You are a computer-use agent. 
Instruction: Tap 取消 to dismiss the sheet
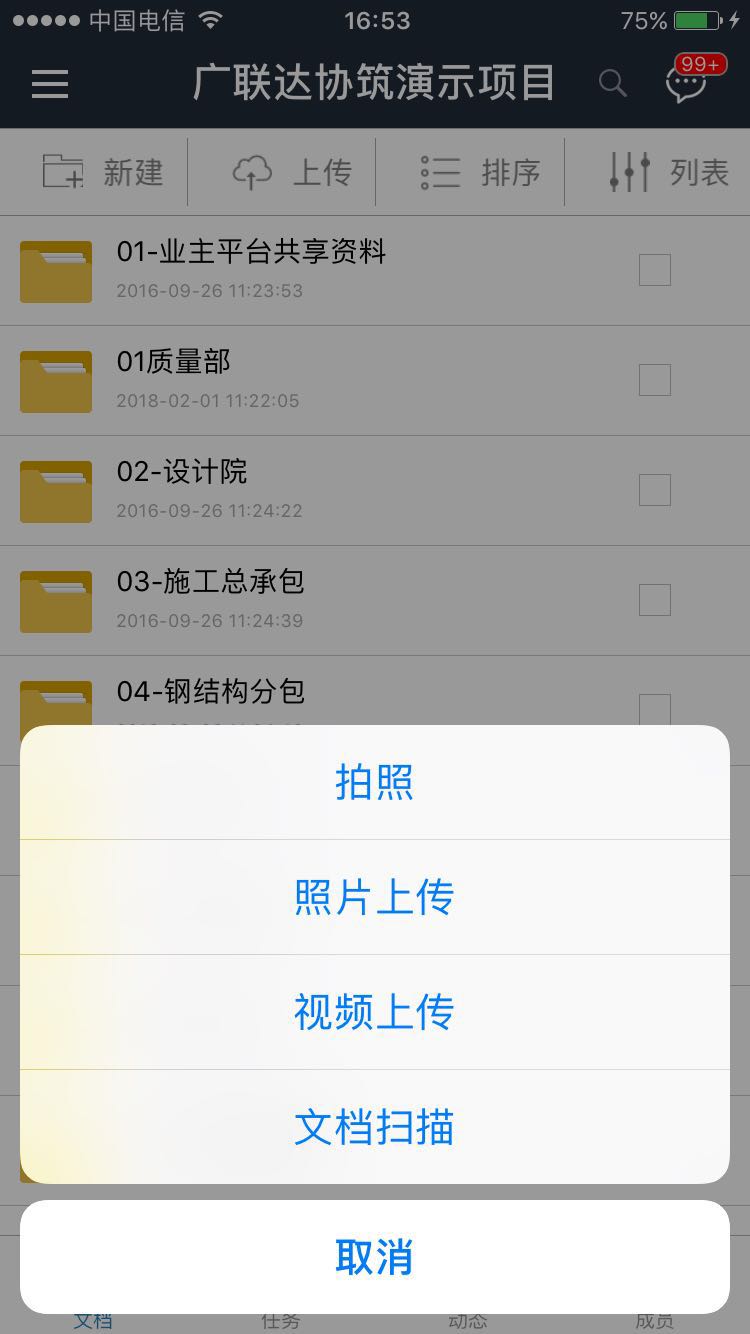coord(375,1256)
